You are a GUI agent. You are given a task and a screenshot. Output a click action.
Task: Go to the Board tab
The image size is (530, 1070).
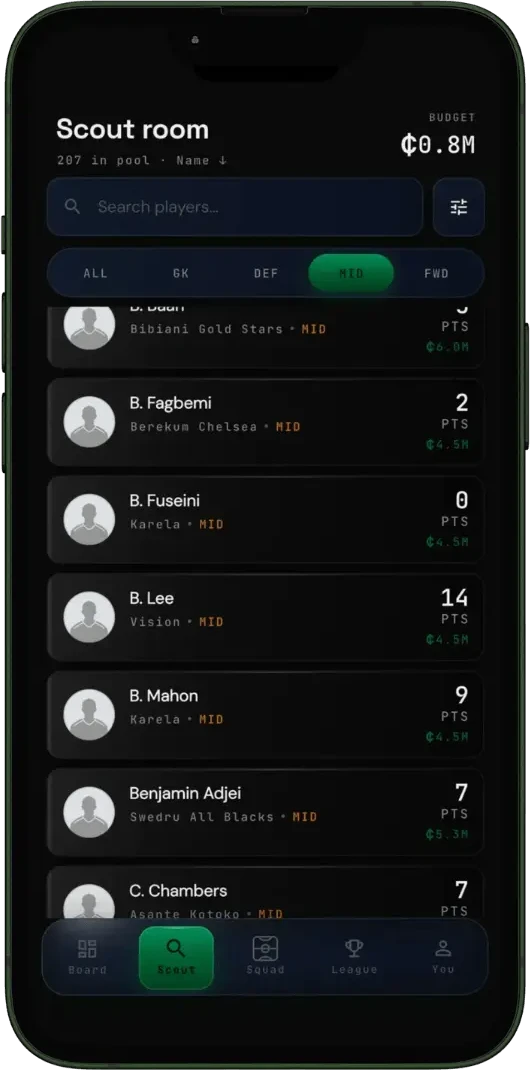(87, 957)
